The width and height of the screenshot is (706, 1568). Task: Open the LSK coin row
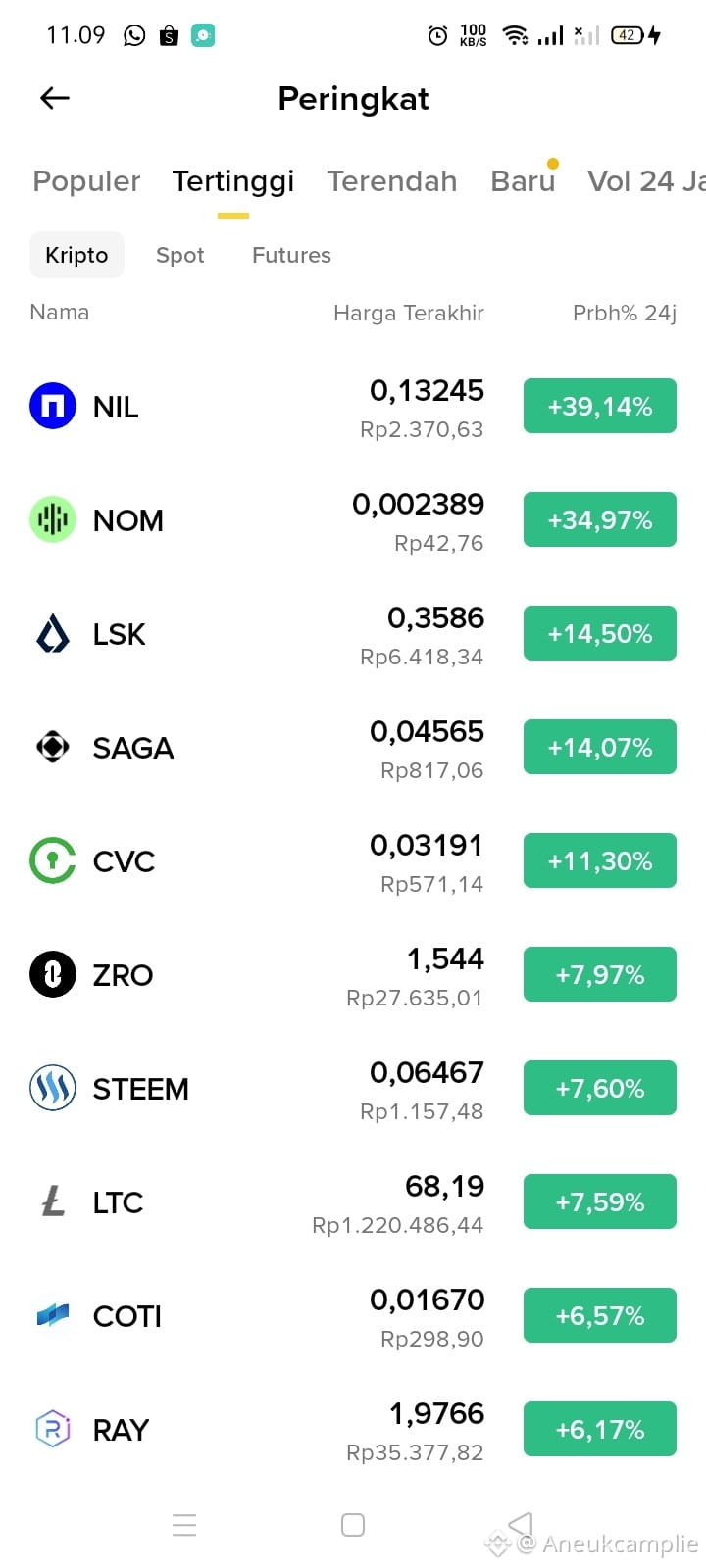click(353, 634)
